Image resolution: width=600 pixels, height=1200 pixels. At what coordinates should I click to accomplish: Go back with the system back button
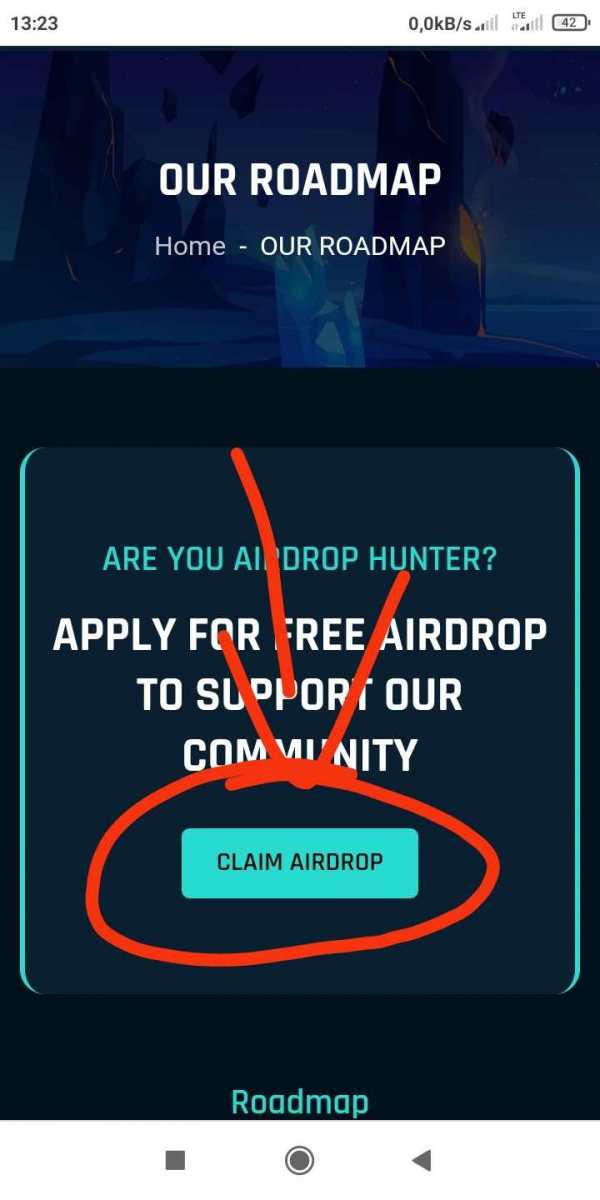coord(422,1160)
